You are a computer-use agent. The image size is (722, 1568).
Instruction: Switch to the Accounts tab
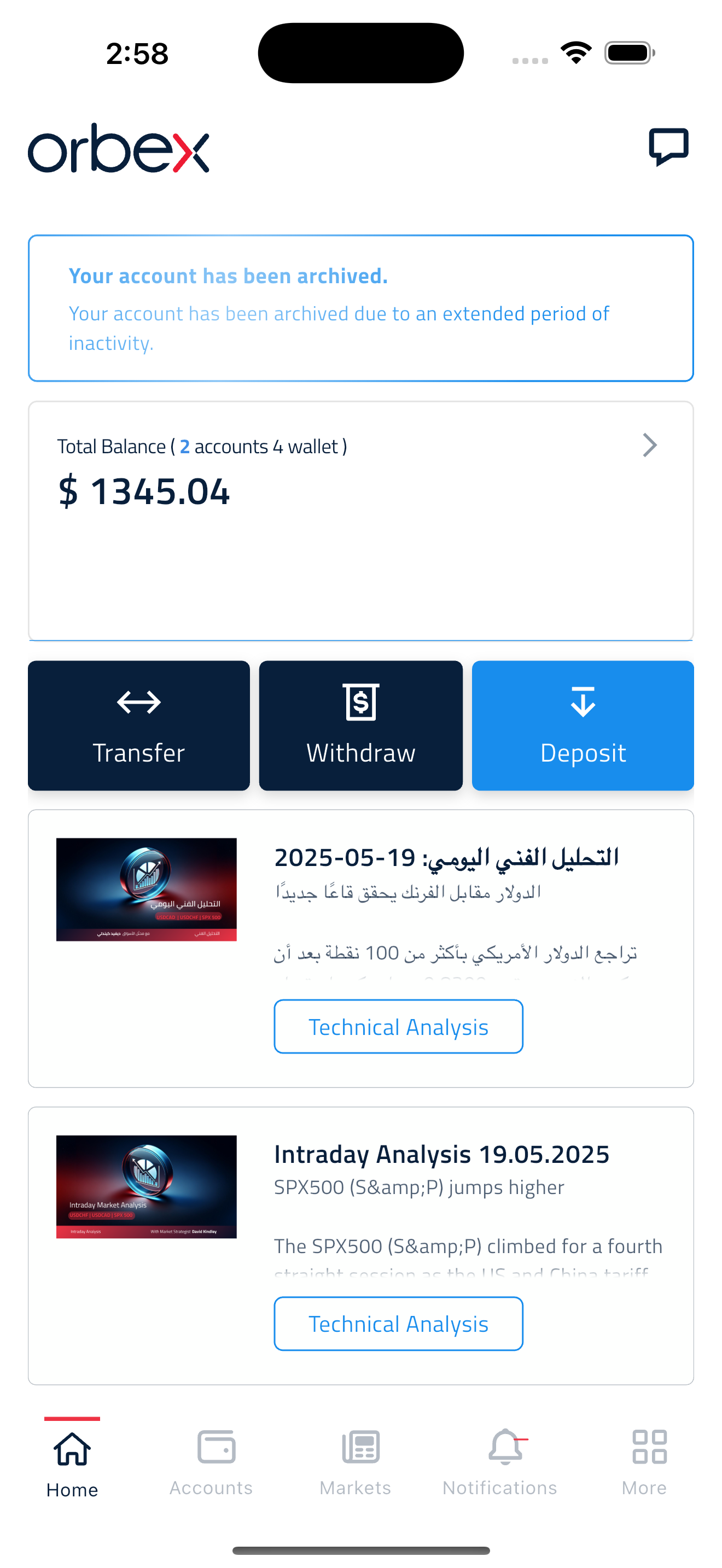coord(211,1462)
